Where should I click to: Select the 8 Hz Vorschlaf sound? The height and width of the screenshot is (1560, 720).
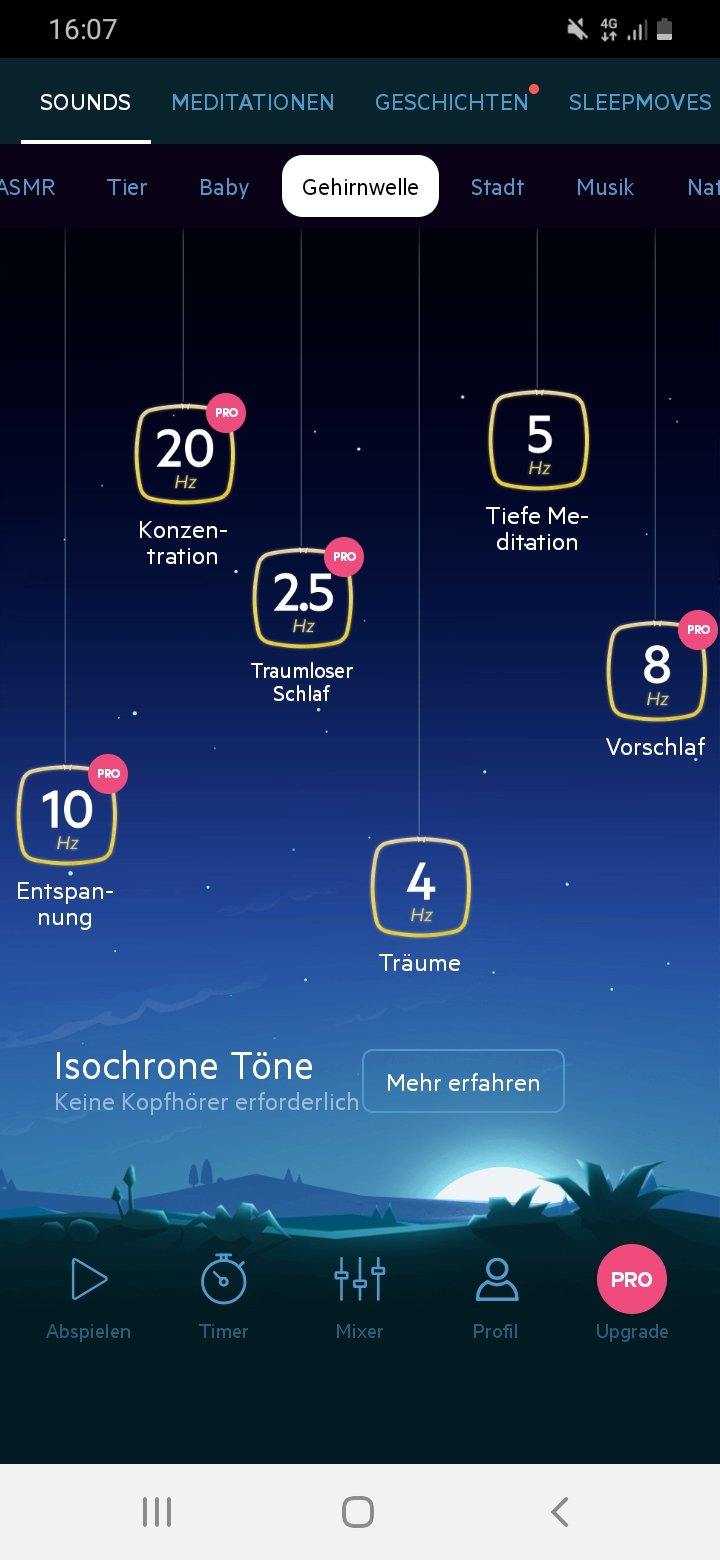pos(657,670)
